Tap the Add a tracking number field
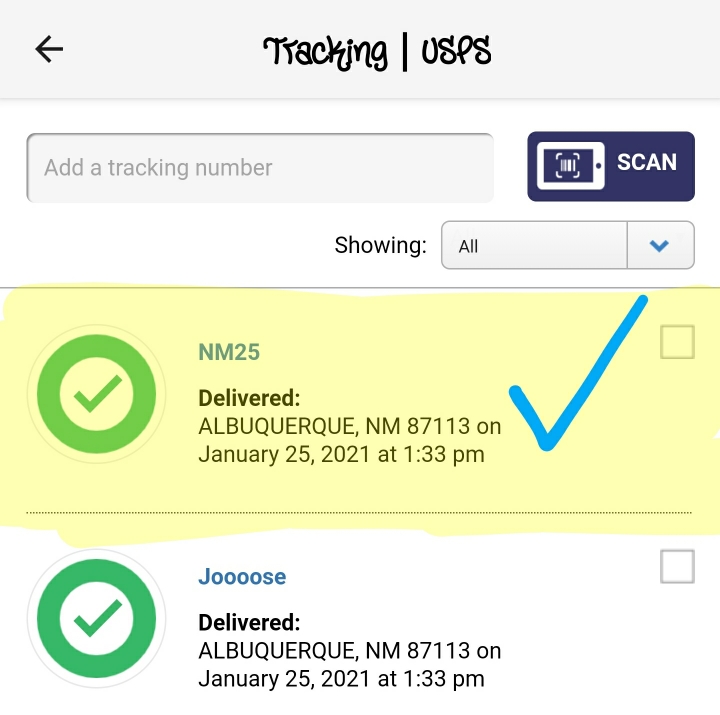The height and width of the screenshot is (715, 720). tap(260, 168)
